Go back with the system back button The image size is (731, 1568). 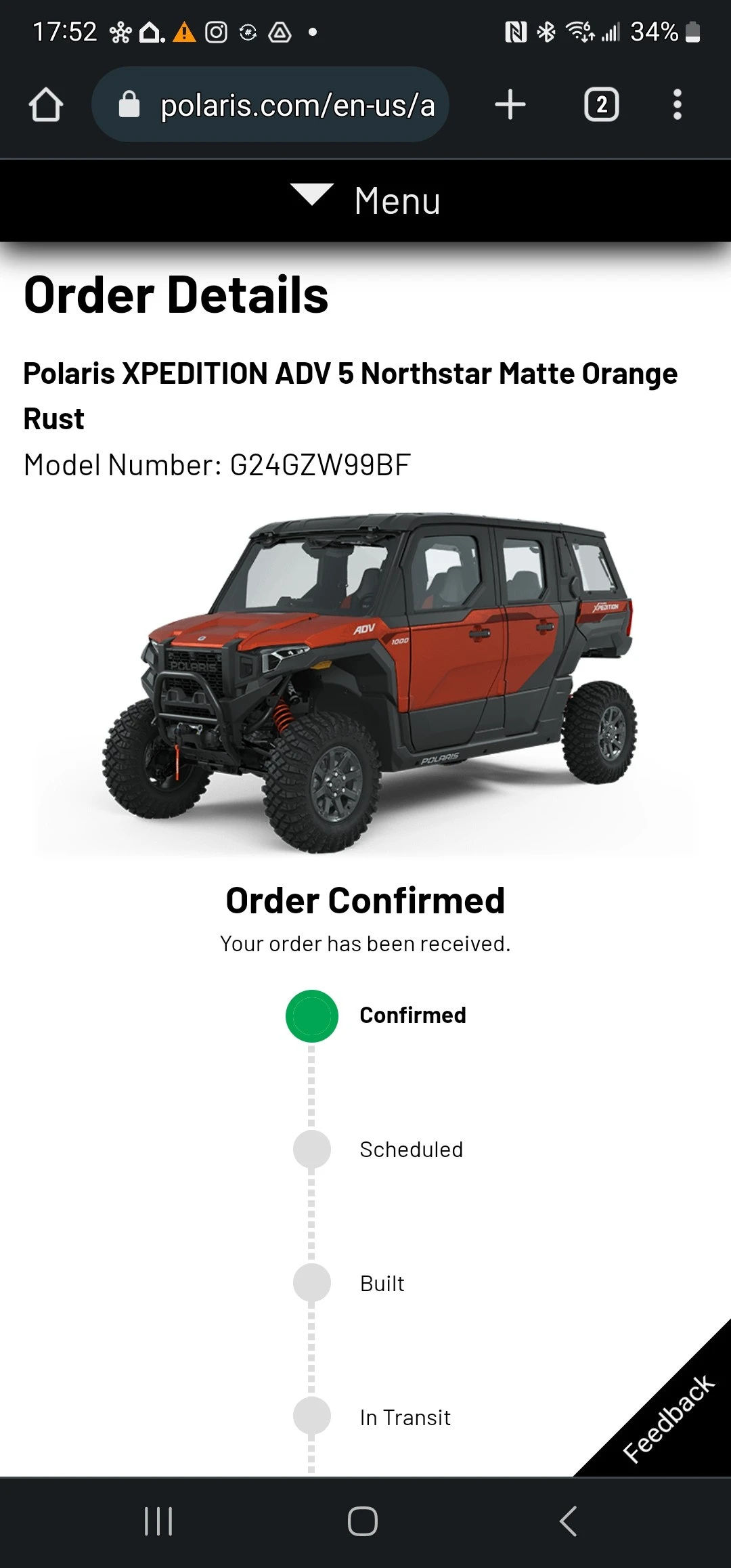coord(569,1521)
